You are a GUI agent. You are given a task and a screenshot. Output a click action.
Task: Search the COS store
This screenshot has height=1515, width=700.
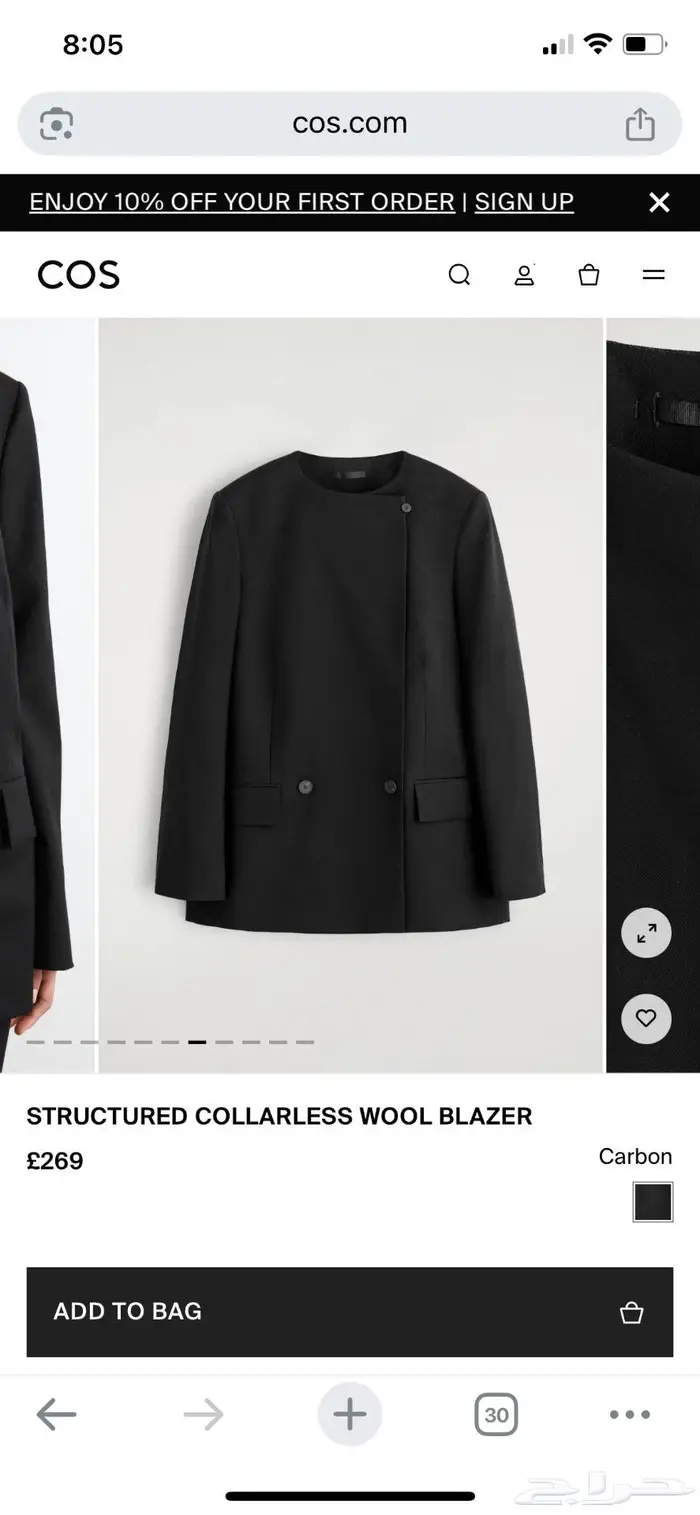click(x=459, y=275)
